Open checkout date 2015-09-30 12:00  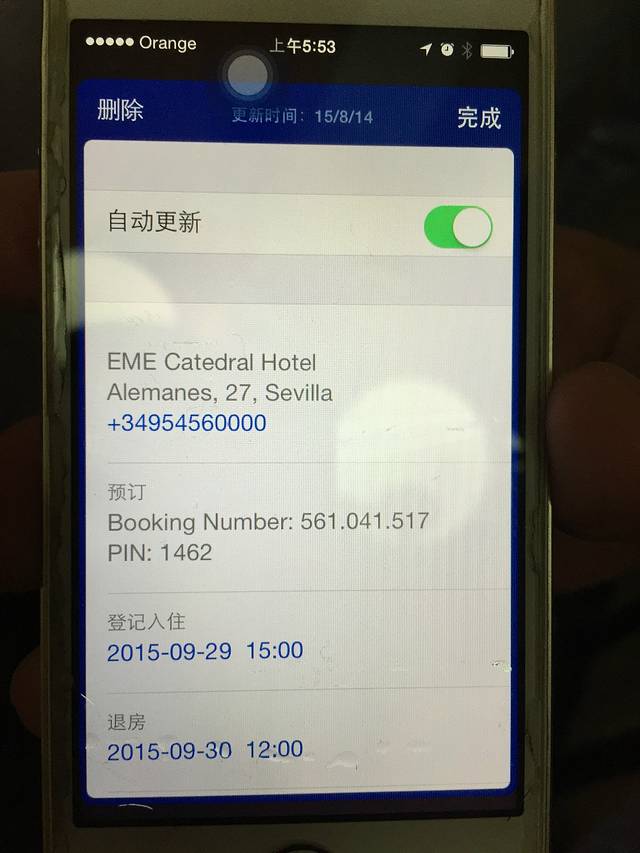205,749
